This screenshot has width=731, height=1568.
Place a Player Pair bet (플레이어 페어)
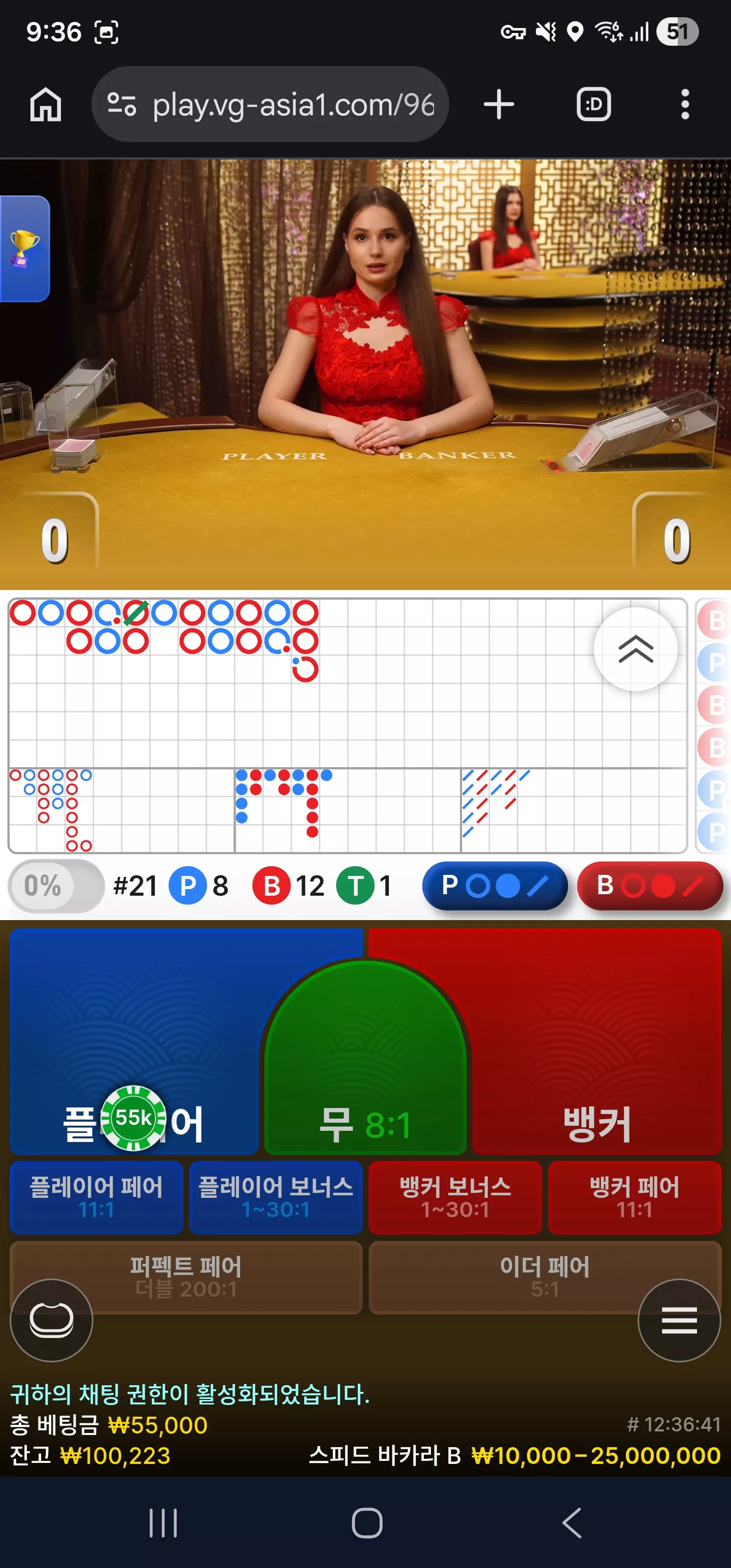[96, 1197]
